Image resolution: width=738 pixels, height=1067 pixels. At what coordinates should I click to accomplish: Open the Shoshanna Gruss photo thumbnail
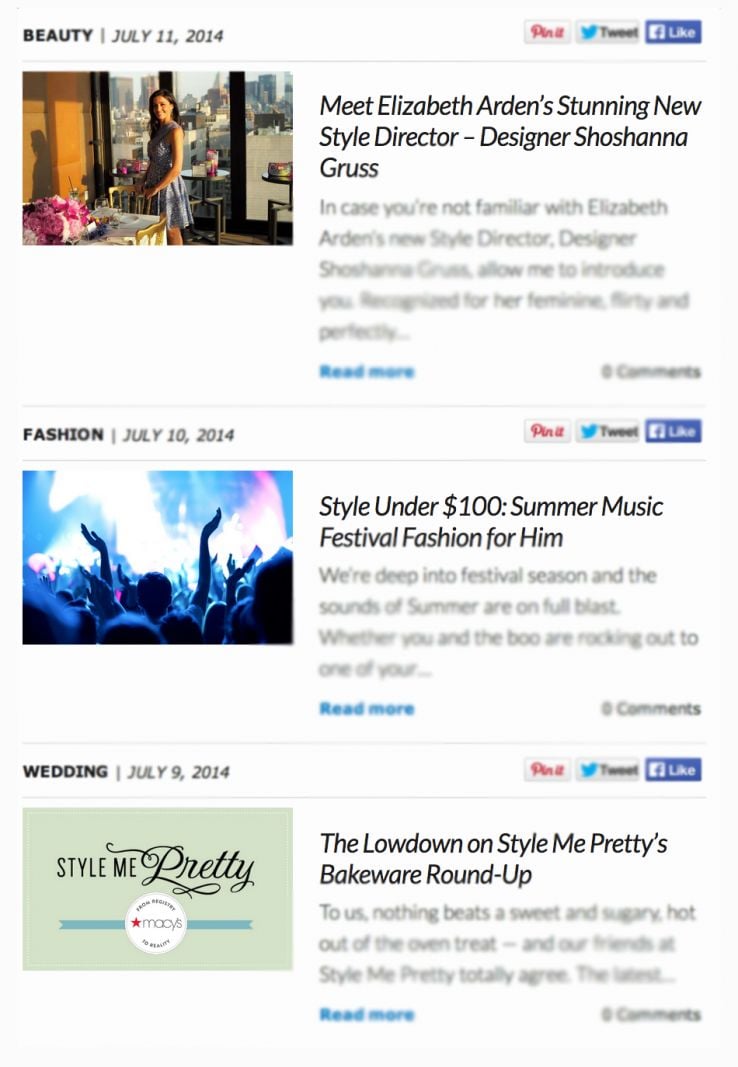tap(158, 158)
